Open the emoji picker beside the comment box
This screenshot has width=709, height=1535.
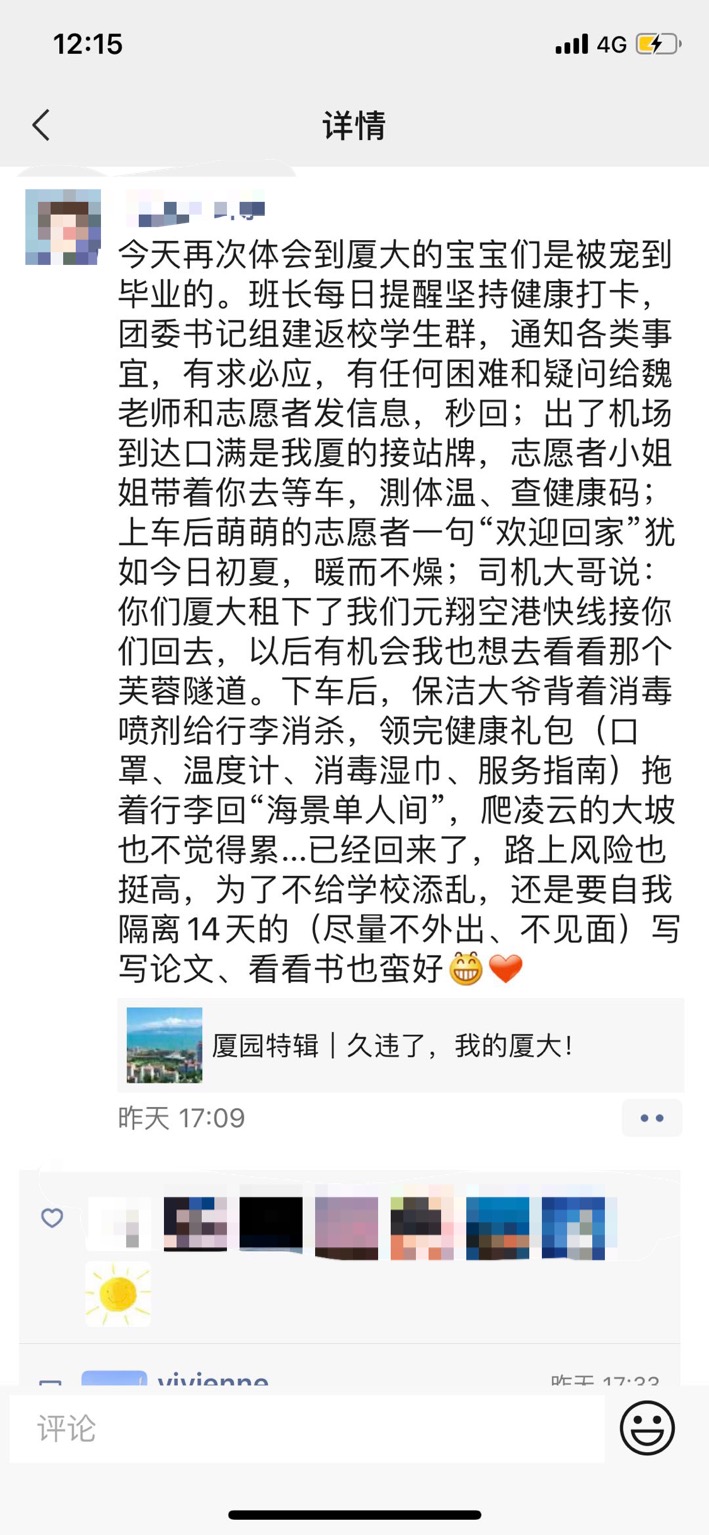[x=647, y=1428]
